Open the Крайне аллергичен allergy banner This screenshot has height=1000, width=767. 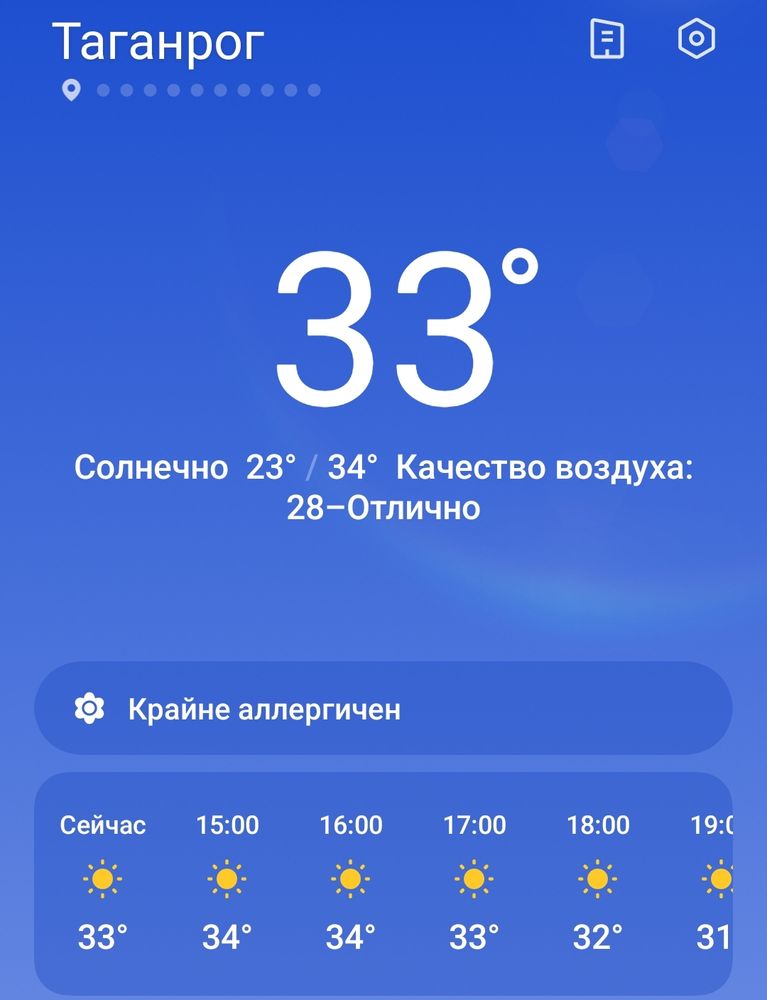(x=383, y=709)
